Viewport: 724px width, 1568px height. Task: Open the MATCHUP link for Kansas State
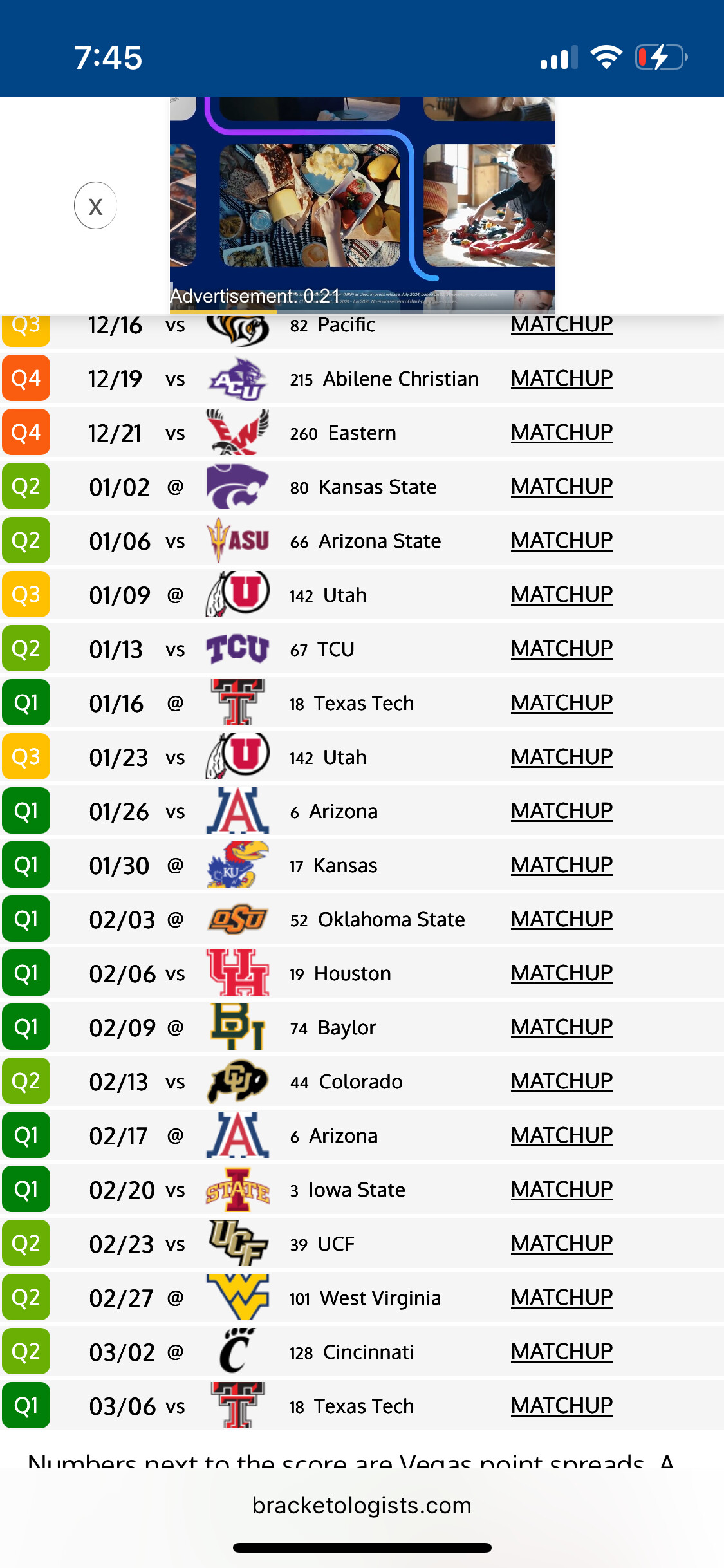click(561, 487)
